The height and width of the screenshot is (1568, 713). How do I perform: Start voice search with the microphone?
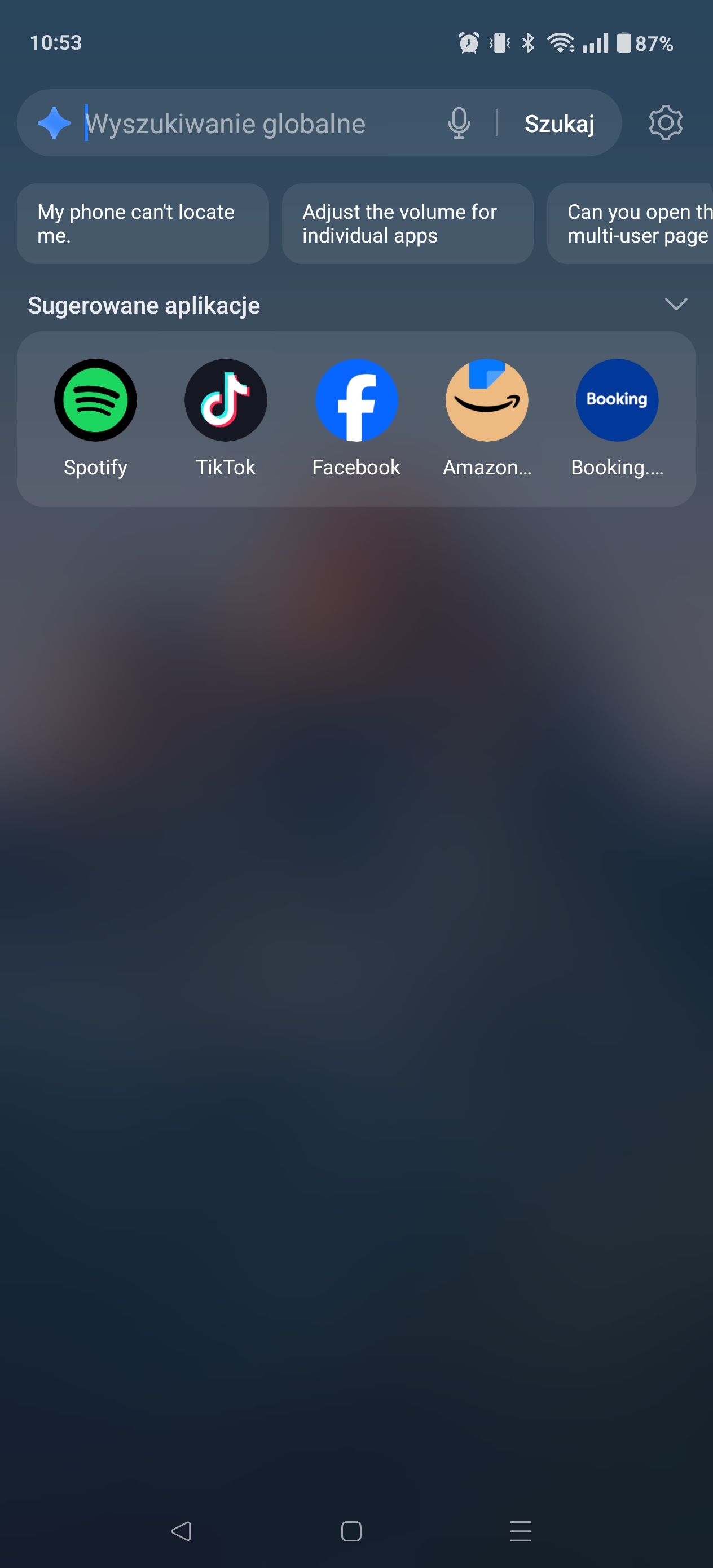459,123
